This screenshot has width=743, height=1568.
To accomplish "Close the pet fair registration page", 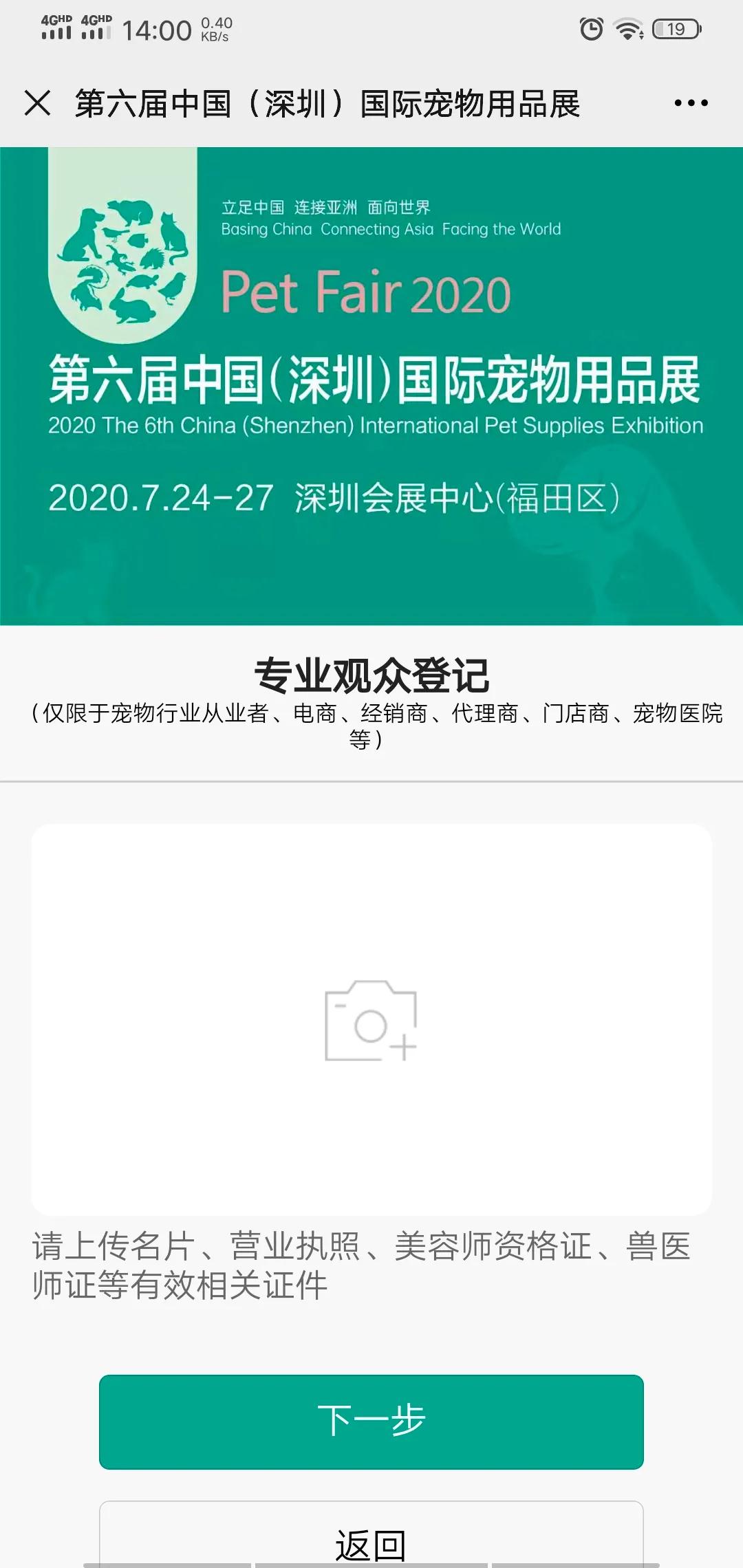I will click(x=38, y=103).
